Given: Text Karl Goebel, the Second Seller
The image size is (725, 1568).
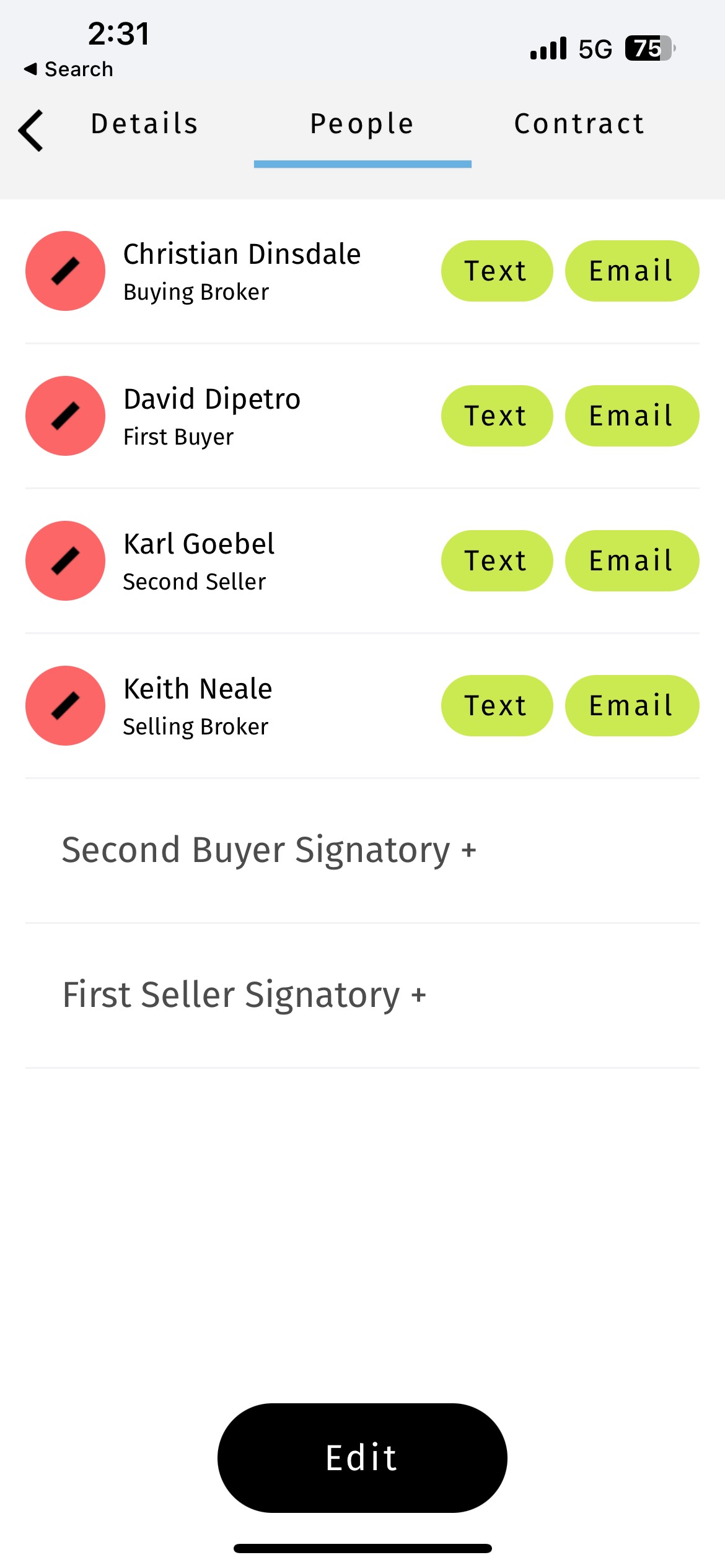Looking at the screenshot, I should tap(496, 560).
